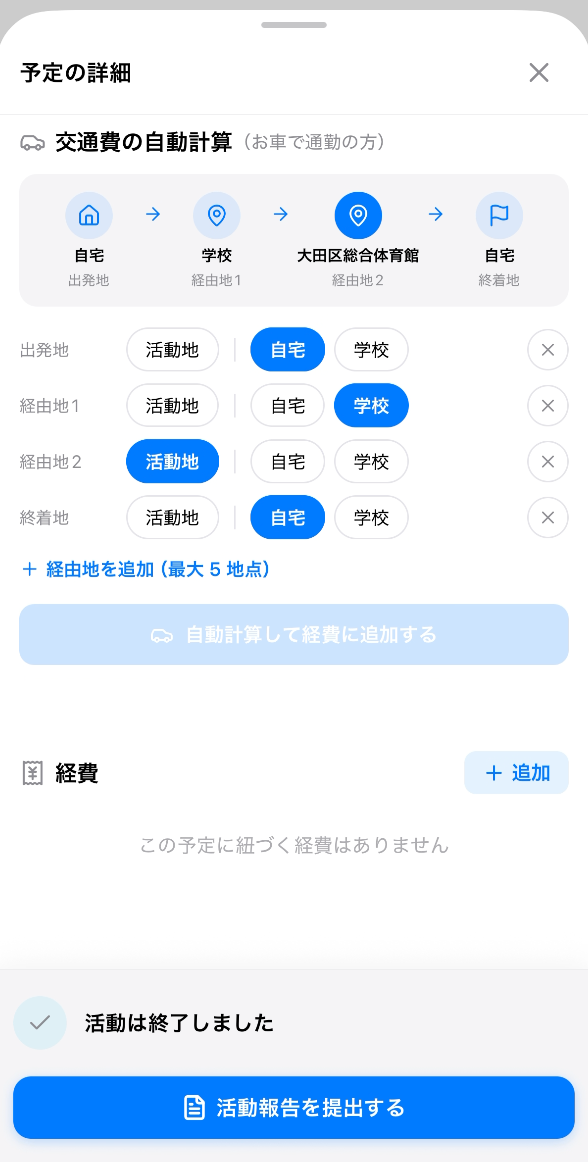Screen dimensions: 588x1162
Task: Delete the 経由地1 row
Action: 548,405
